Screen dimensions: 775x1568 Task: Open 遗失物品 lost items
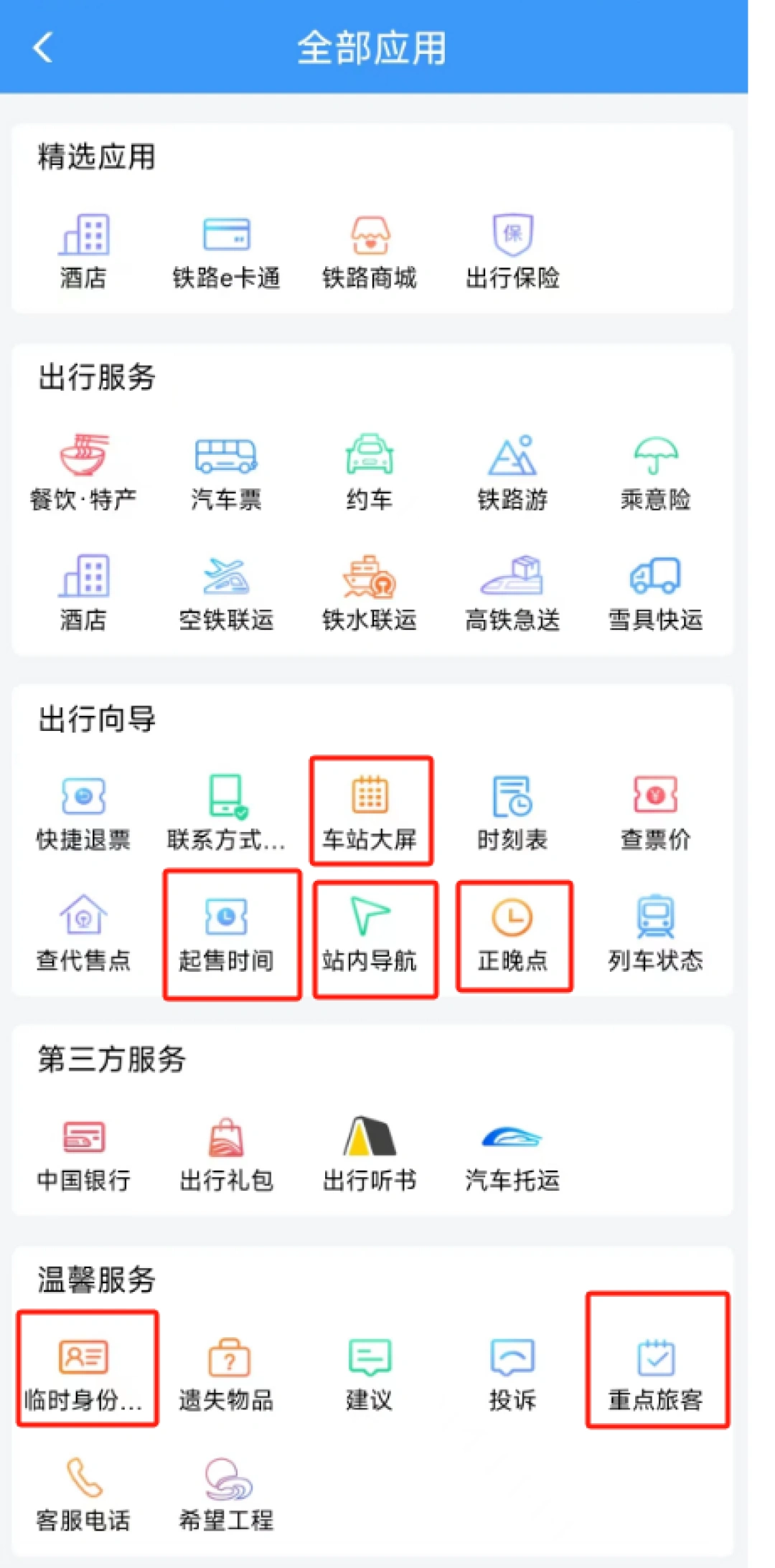[226, 1374]
